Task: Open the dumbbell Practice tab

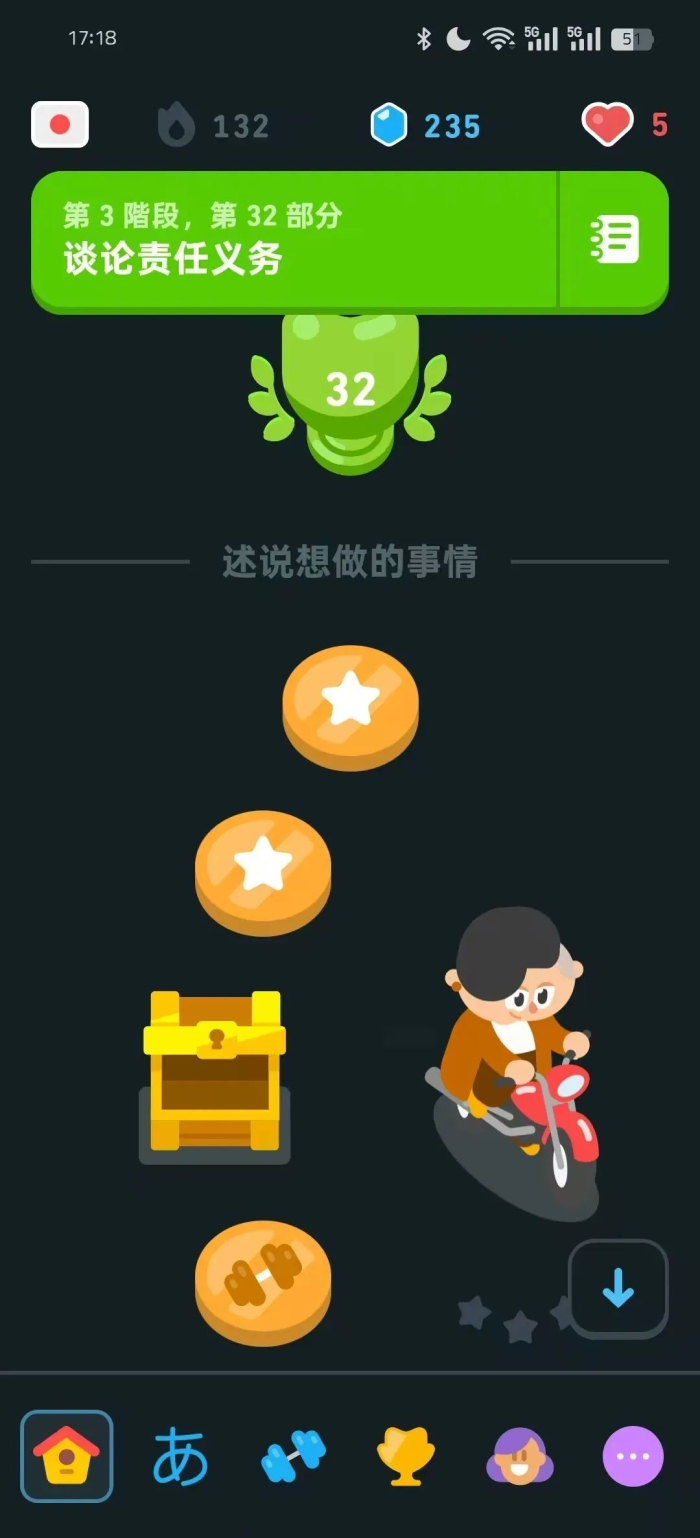Action: tap(294, 1456)
